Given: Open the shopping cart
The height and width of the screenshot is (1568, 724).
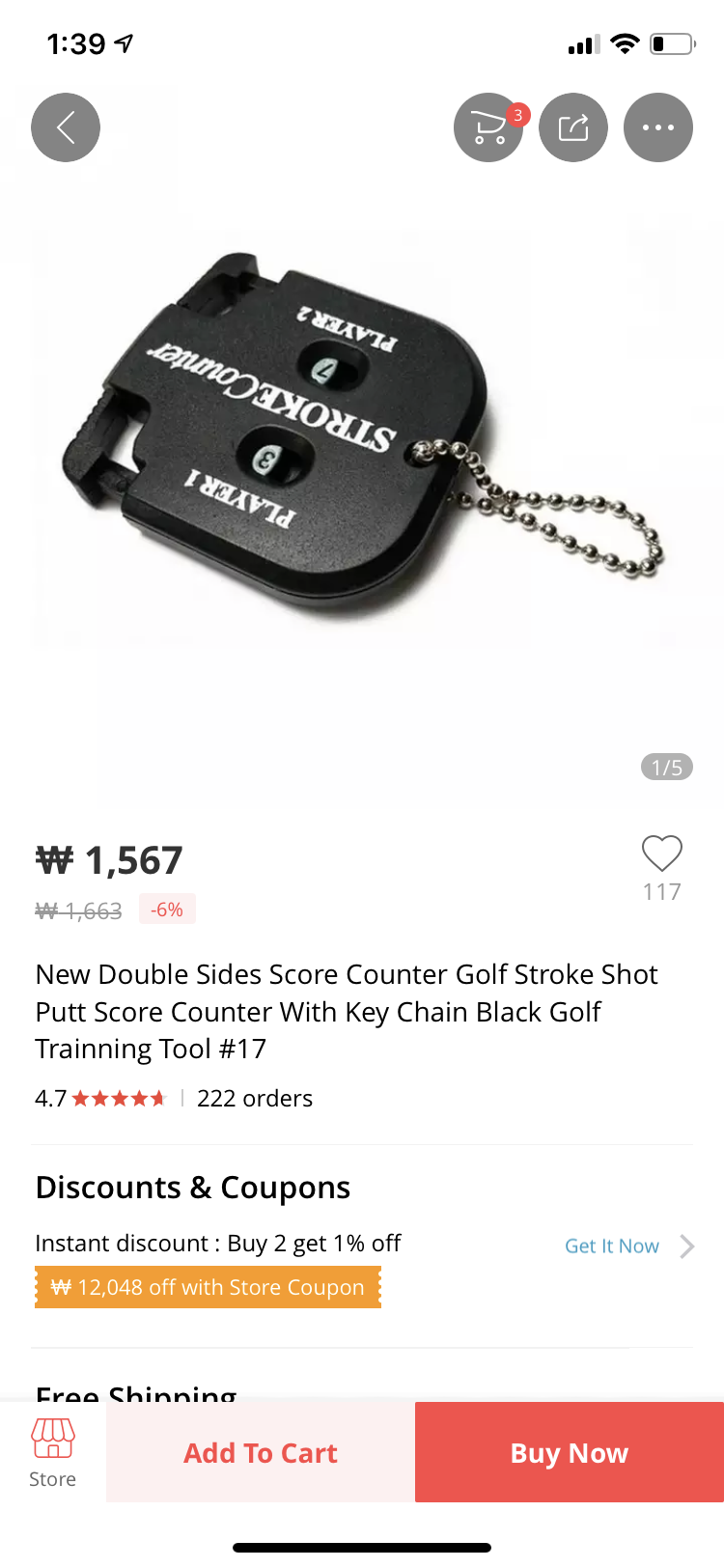Looking at the screenshot, I should point(488,127).
